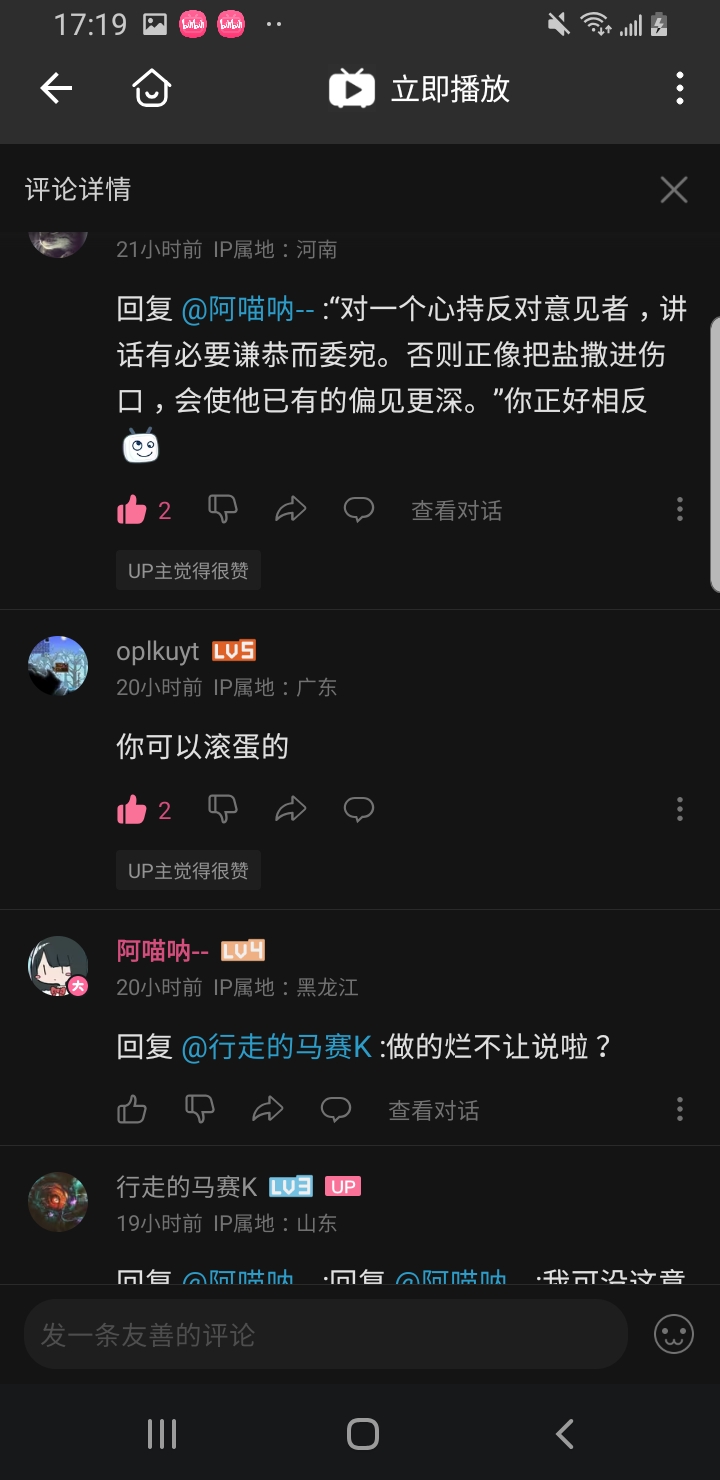Open the emoji picker beside comment box
This screenshot has width=720, height=1480.
click(x=673, y=1334)
